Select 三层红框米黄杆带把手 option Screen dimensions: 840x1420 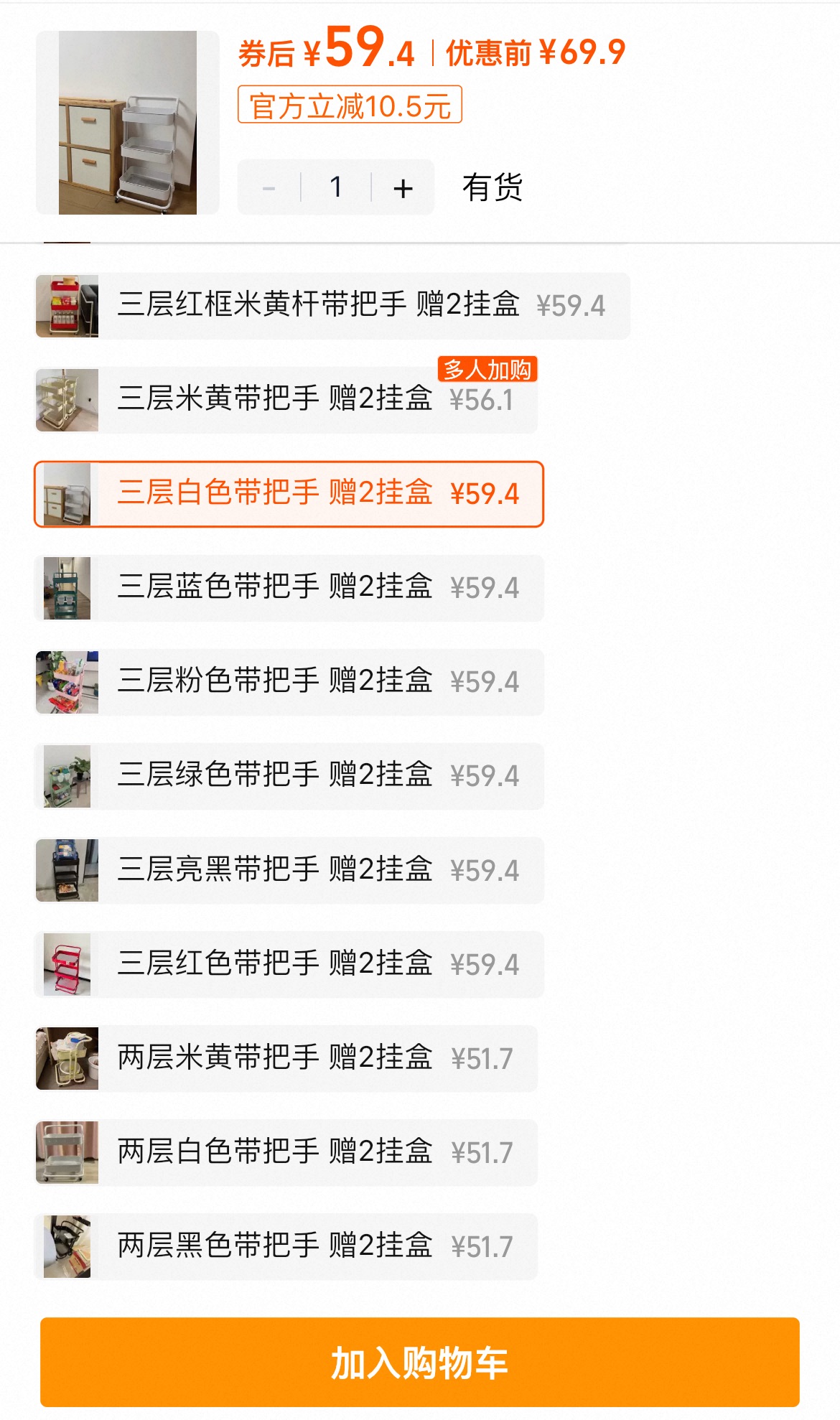pos(333,306)
